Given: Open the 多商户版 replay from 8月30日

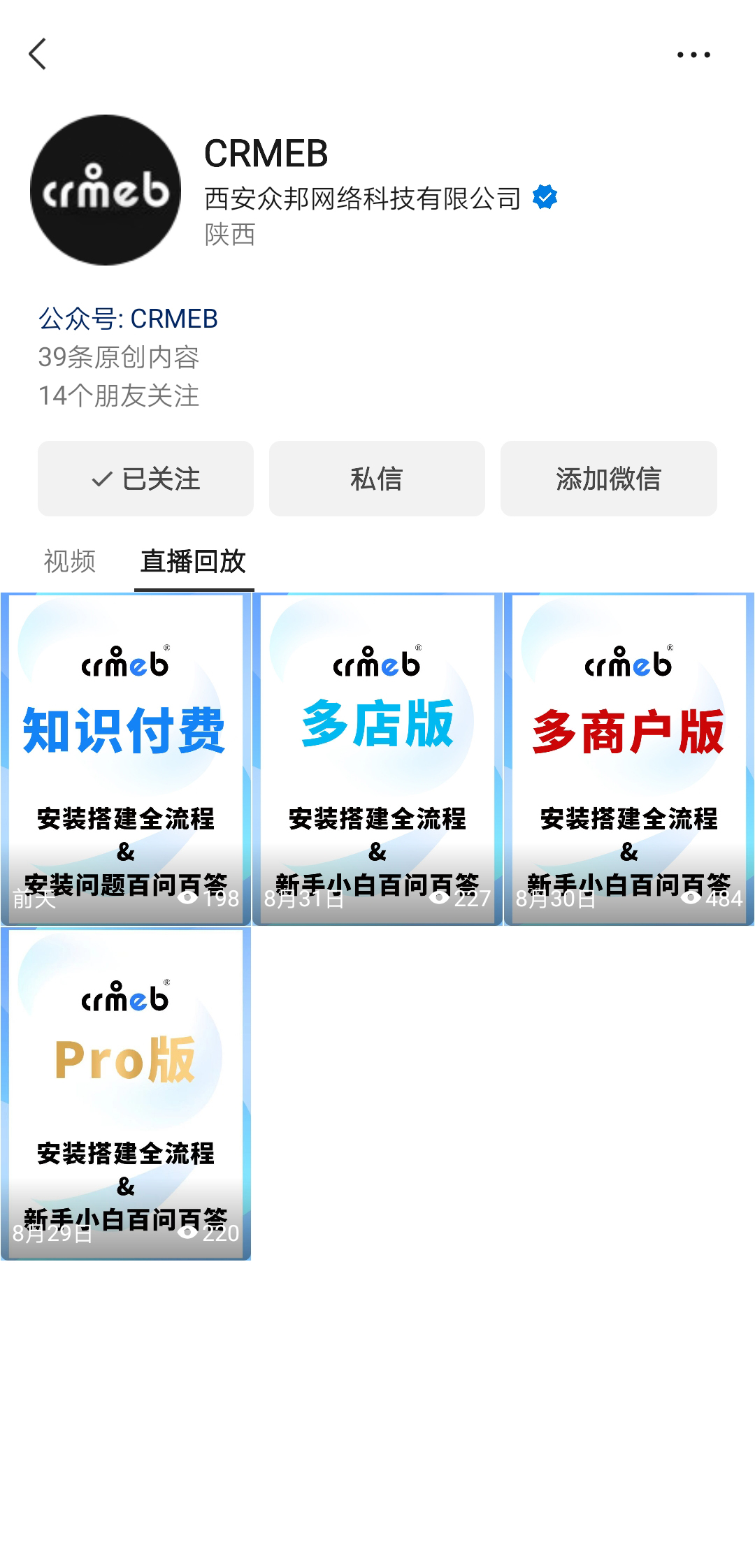Looking at the screenshot, I should [629, 759].
